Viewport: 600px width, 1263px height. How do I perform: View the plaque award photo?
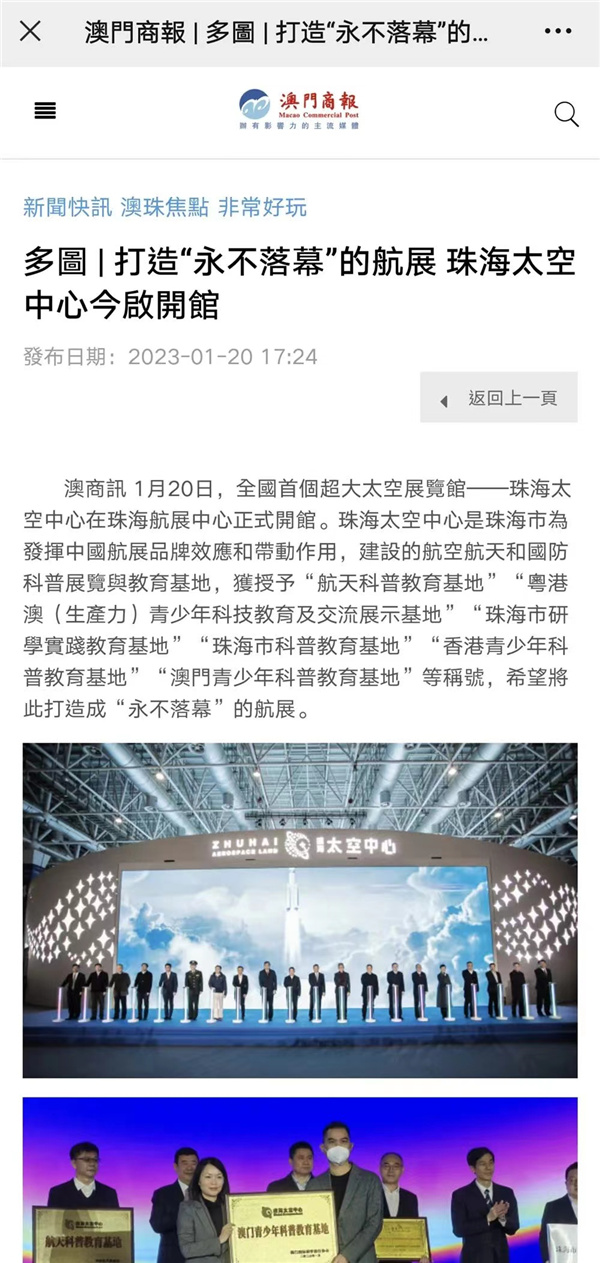click(x=300, y=1180)
